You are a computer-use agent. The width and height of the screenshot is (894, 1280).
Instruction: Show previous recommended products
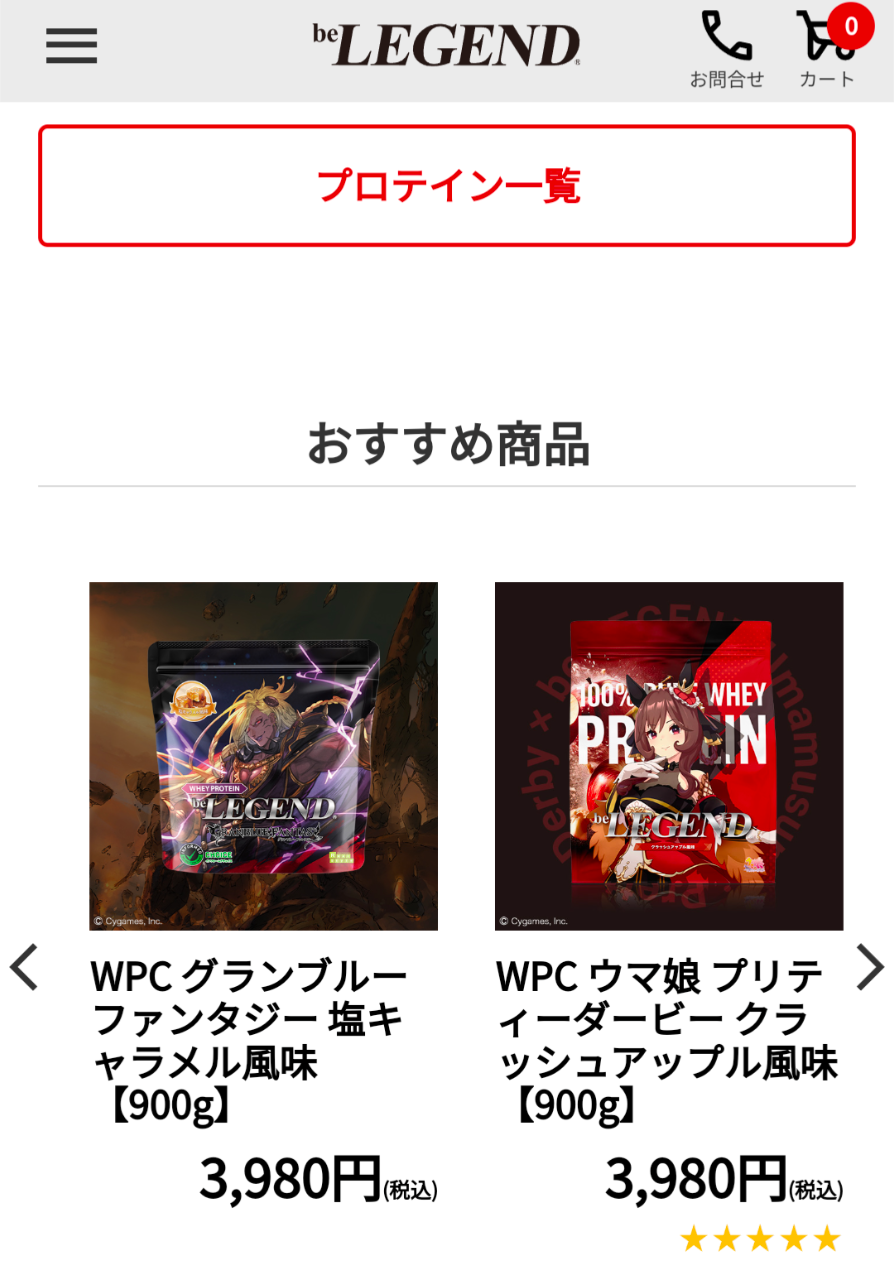point(24,967)
